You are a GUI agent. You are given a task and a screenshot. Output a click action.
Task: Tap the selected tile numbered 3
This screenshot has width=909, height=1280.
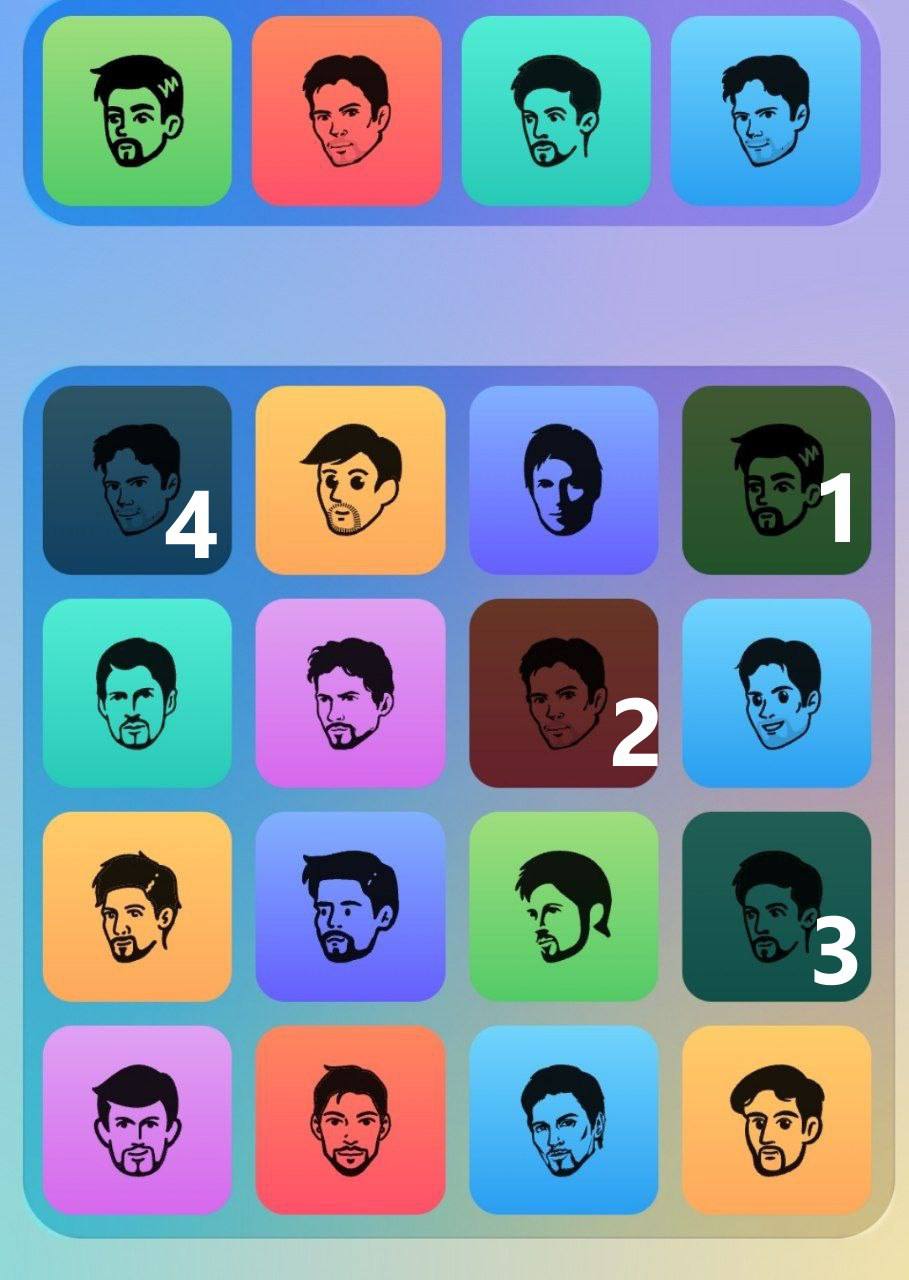point(776,906)
